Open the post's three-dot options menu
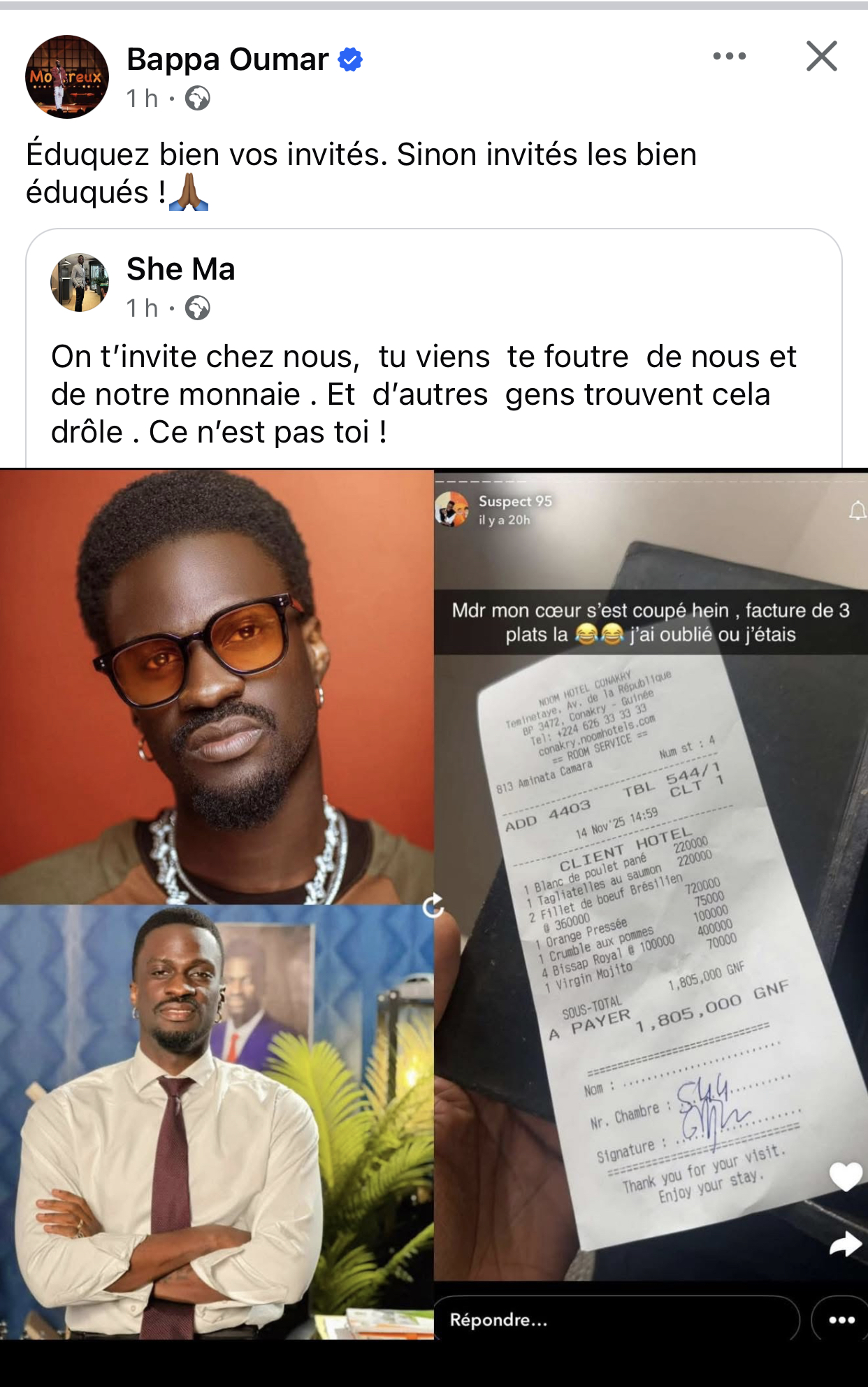This screenshot has height=1392, width=868. (x=729, y=57)
